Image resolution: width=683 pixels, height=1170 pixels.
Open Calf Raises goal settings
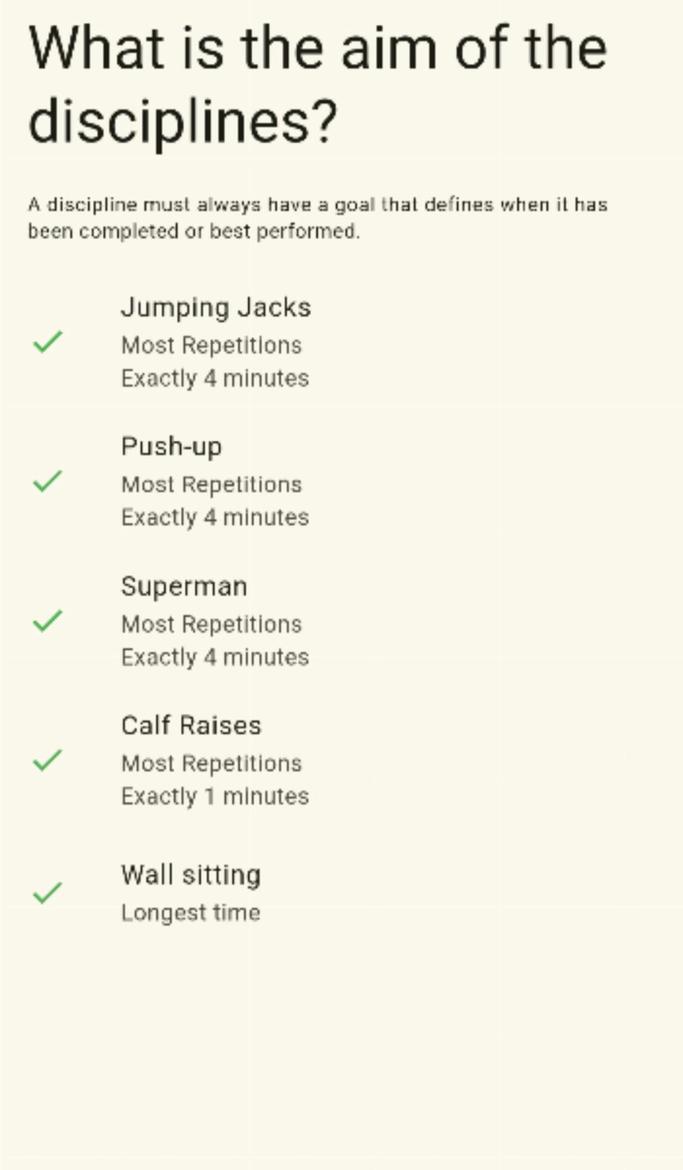[x=215, y=760]
